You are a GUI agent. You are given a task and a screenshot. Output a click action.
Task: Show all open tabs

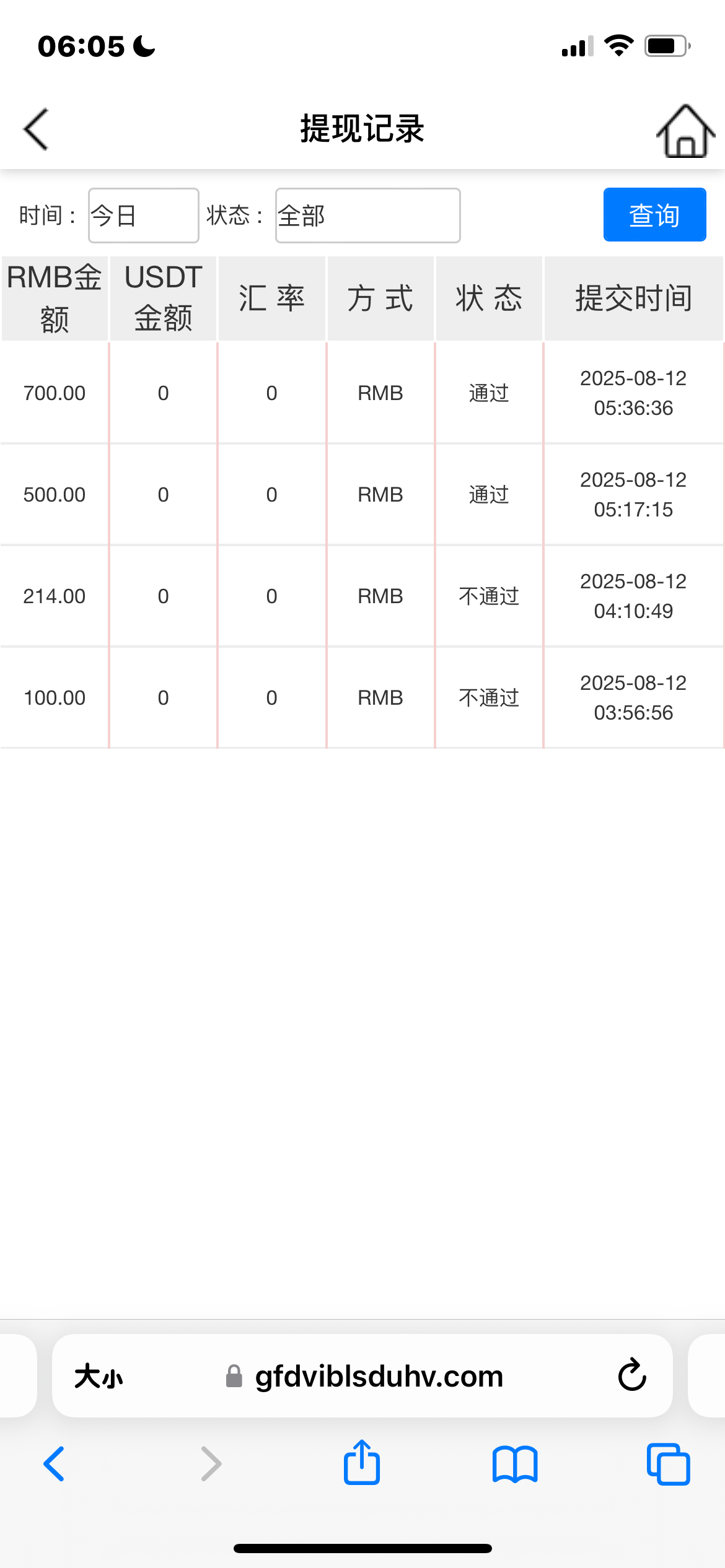pyautogui.click(x=668, y=1464)
